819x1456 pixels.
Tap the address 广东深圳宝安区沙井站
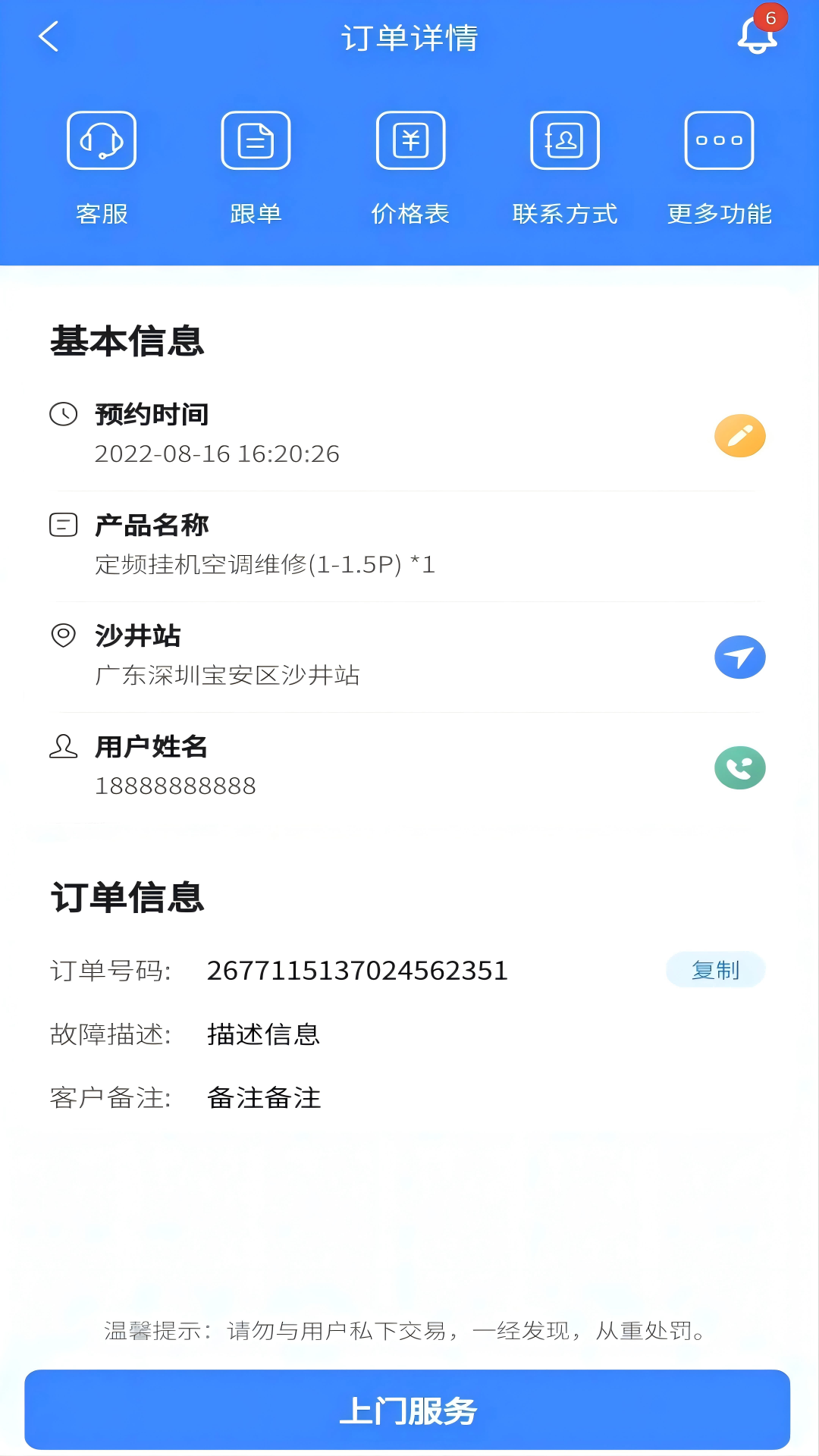(x=227, y=676)
